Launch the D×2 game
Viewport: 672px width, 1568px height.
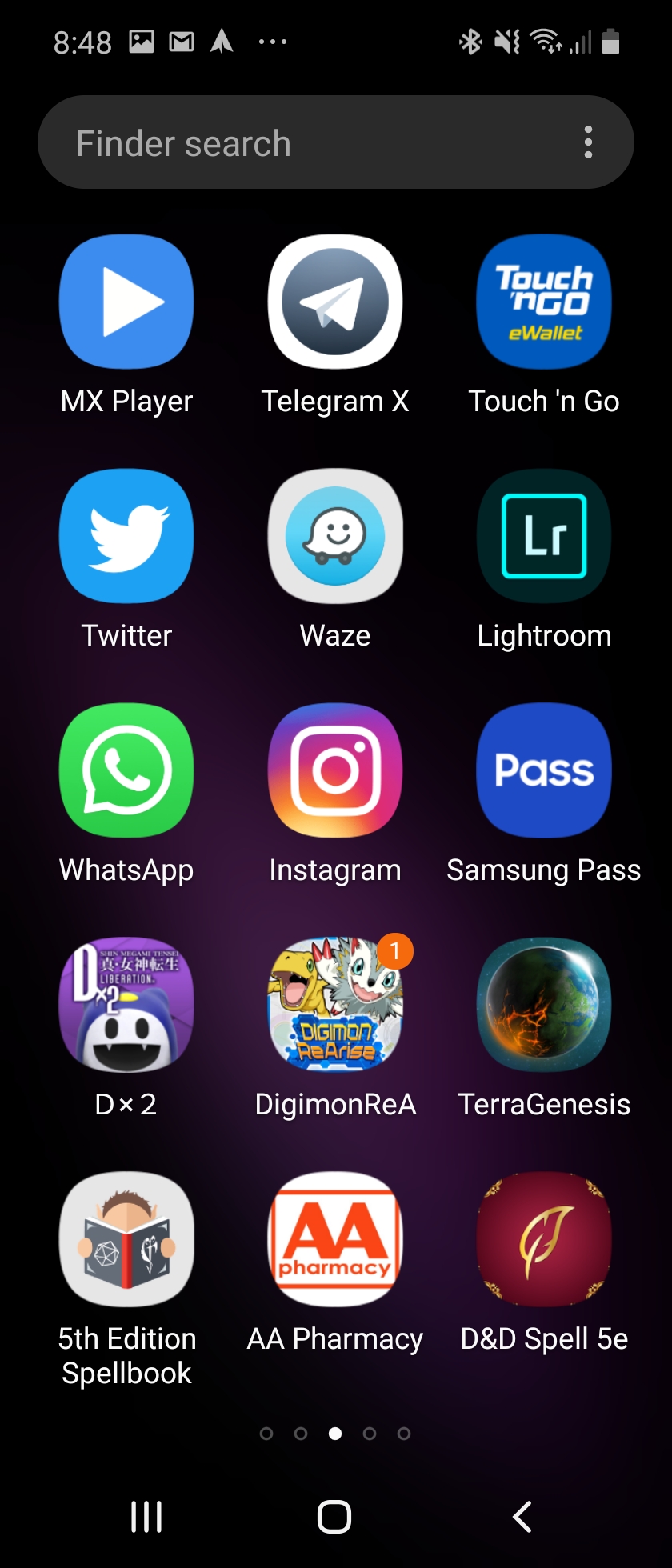coord(126,1005)
